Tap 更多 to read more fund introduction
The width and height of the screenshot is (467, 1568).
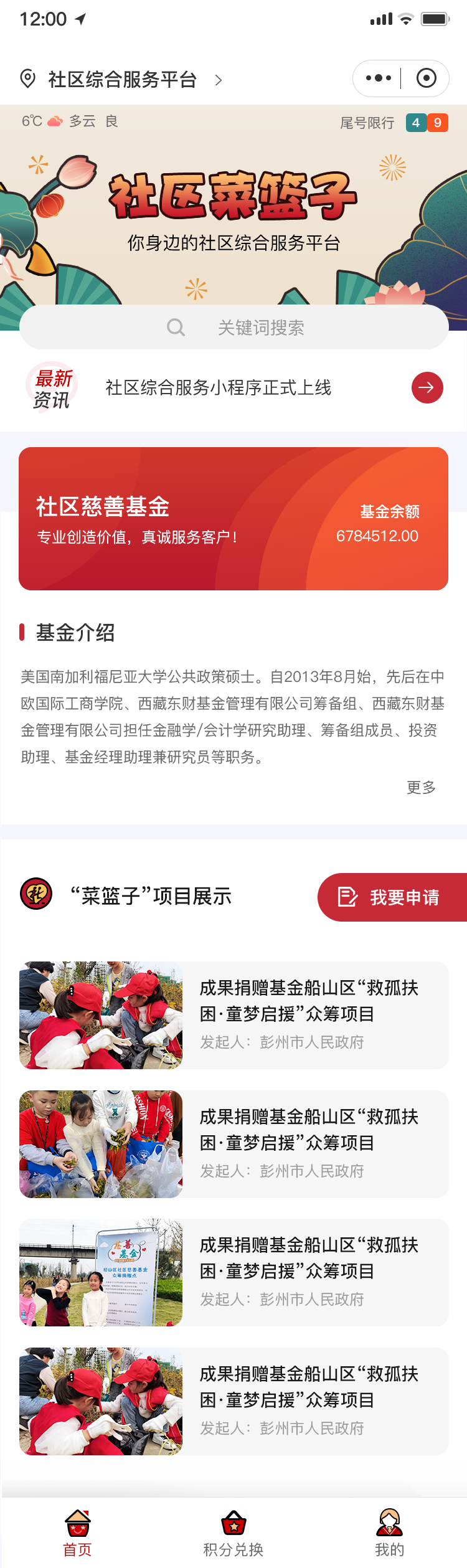(421, 787)
